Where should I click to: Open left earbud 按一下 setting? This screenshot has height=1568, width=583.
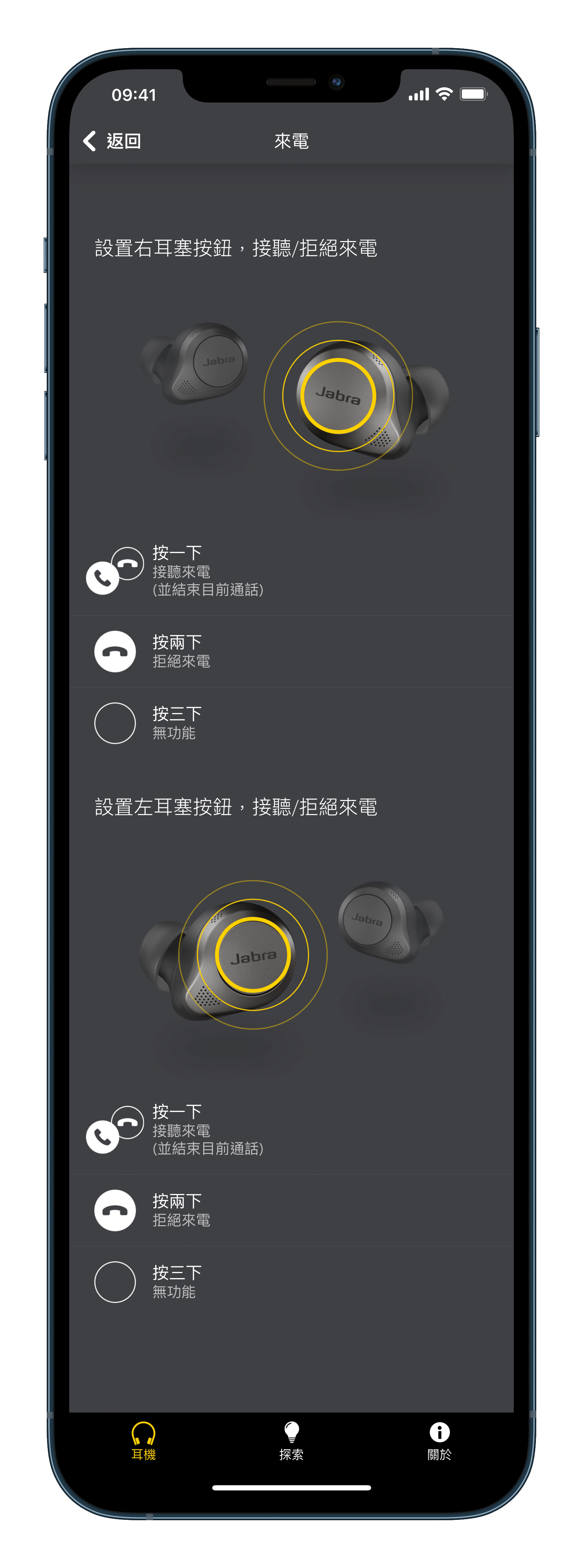coord(291,1130)
